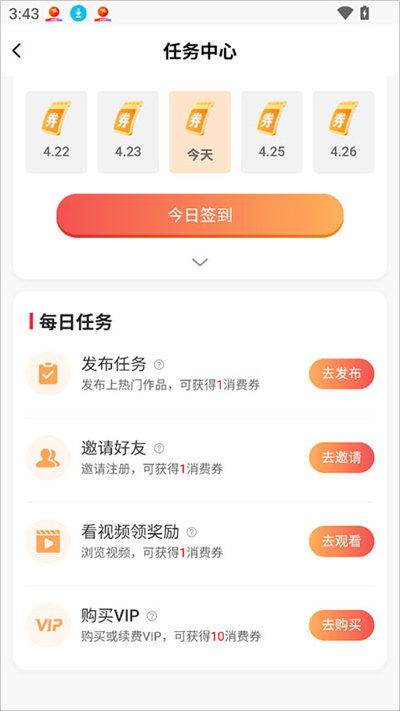Screen dimensions: 400x711
Task: Open help icon next to 邀请好友
Action: tap(159, 448)
